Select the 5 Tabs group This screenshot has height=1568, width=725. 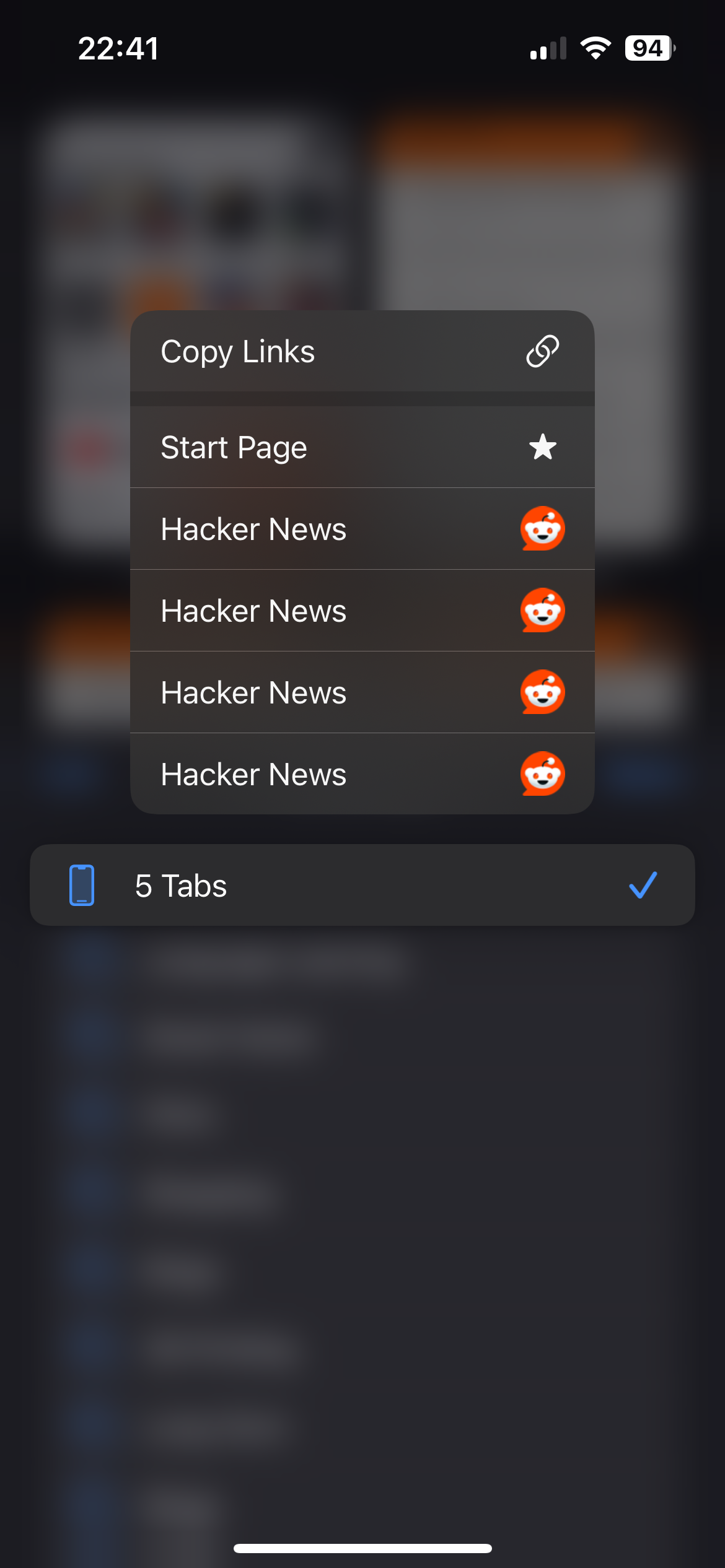(362, 885)
